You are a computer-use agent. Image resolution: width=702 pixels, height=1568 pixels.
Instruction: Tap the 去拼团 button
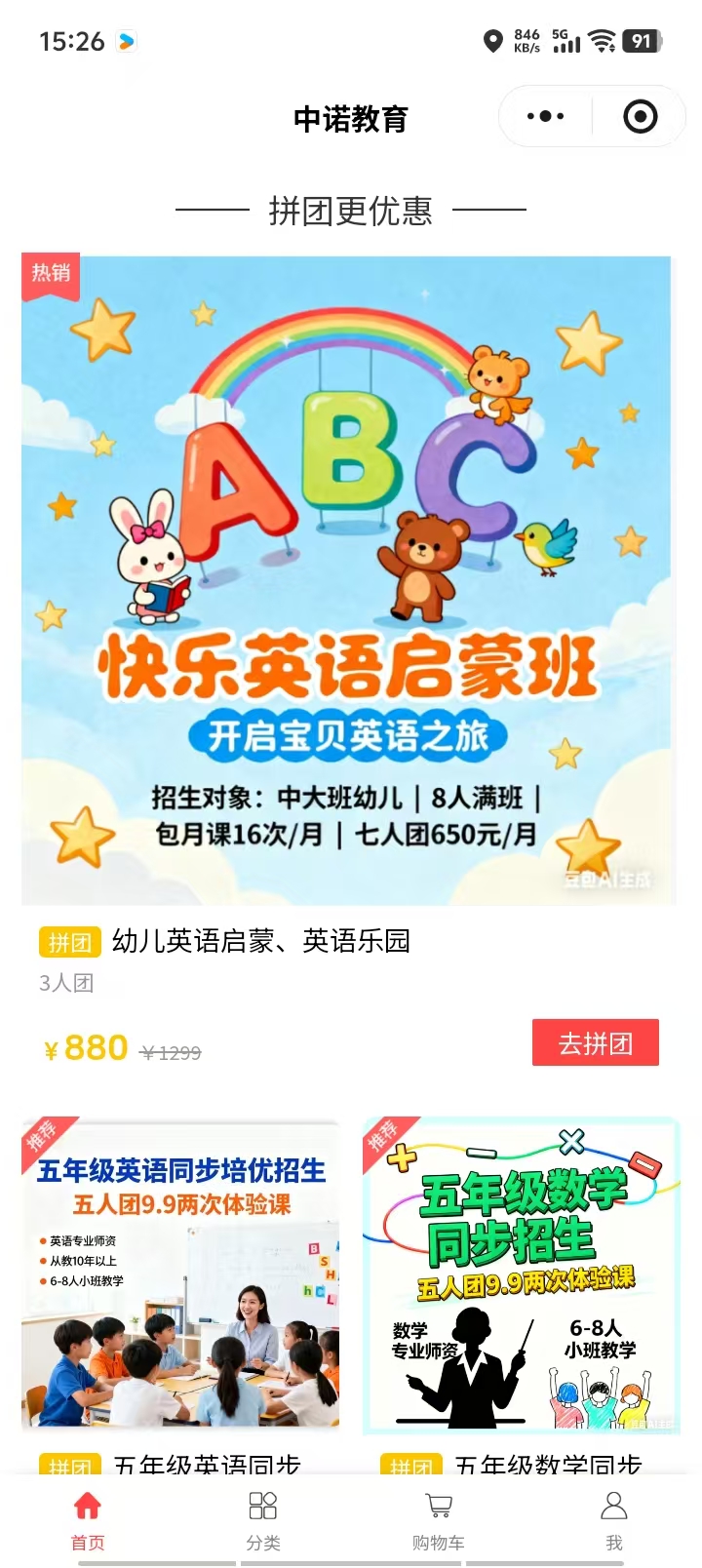(x=595, y=1043)
